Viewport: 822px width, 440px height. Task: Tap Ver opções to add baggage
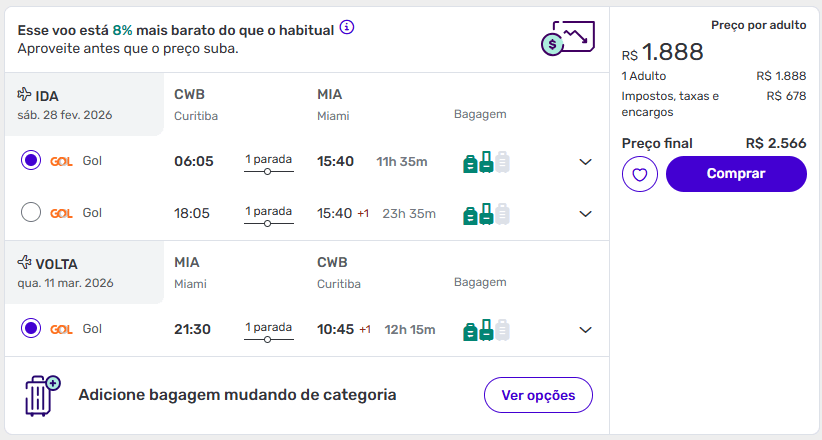click(x=538, y=395)
